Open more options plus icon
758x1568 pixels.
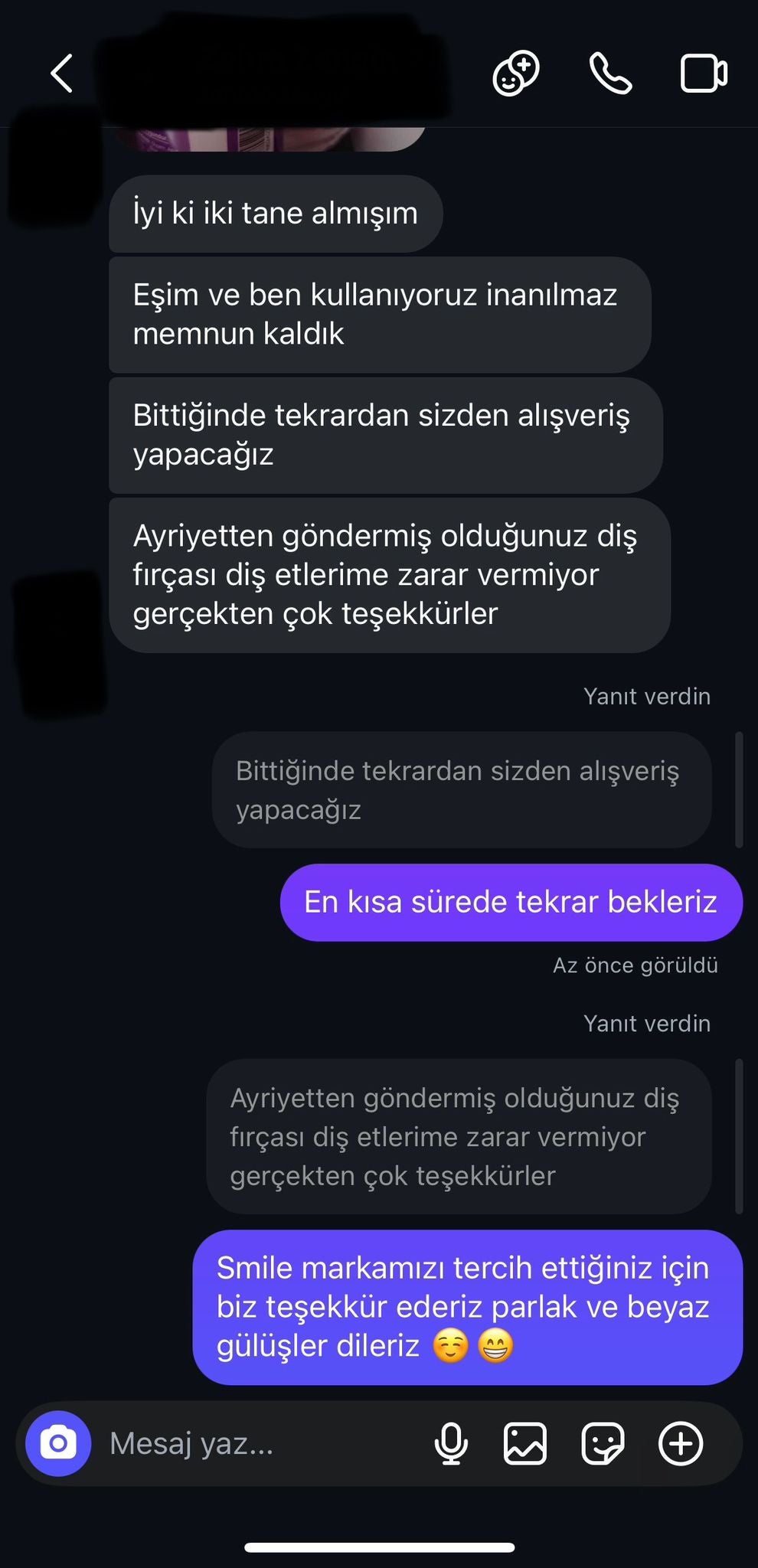tap(680, 1443)
